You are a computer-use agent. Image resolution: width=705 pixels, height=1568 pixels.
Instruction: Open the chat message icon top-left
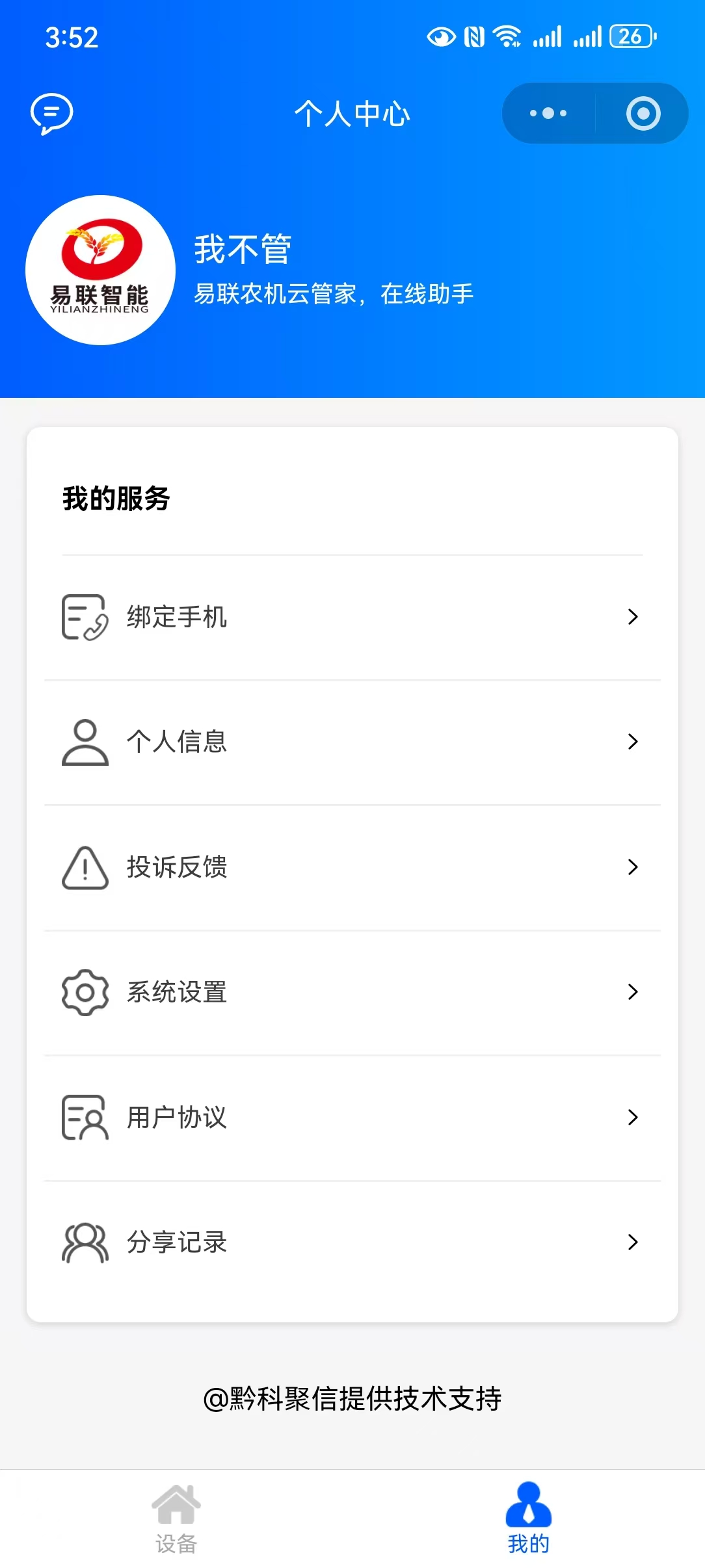52,112
